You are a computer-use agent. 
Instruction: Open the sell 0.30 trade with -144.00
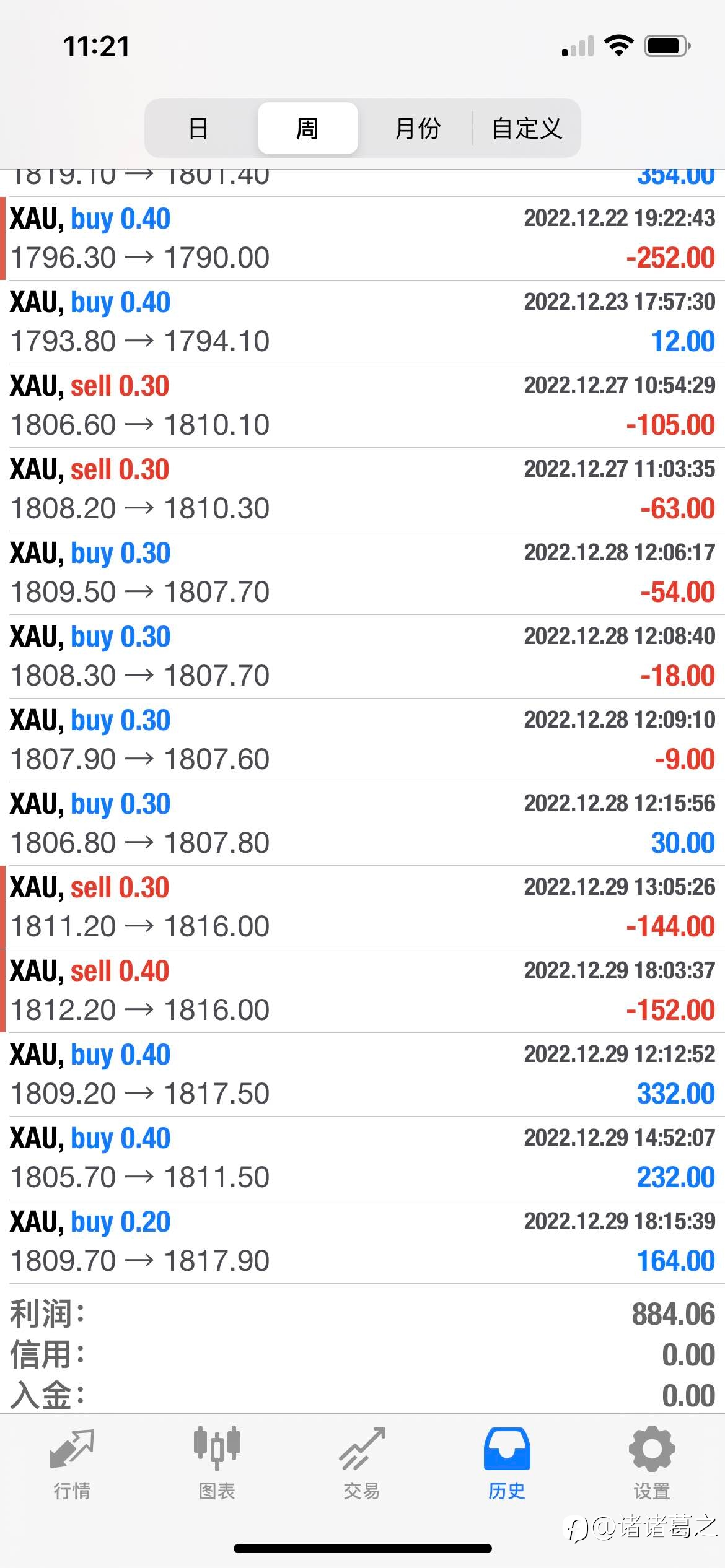(x=362, y=907)
